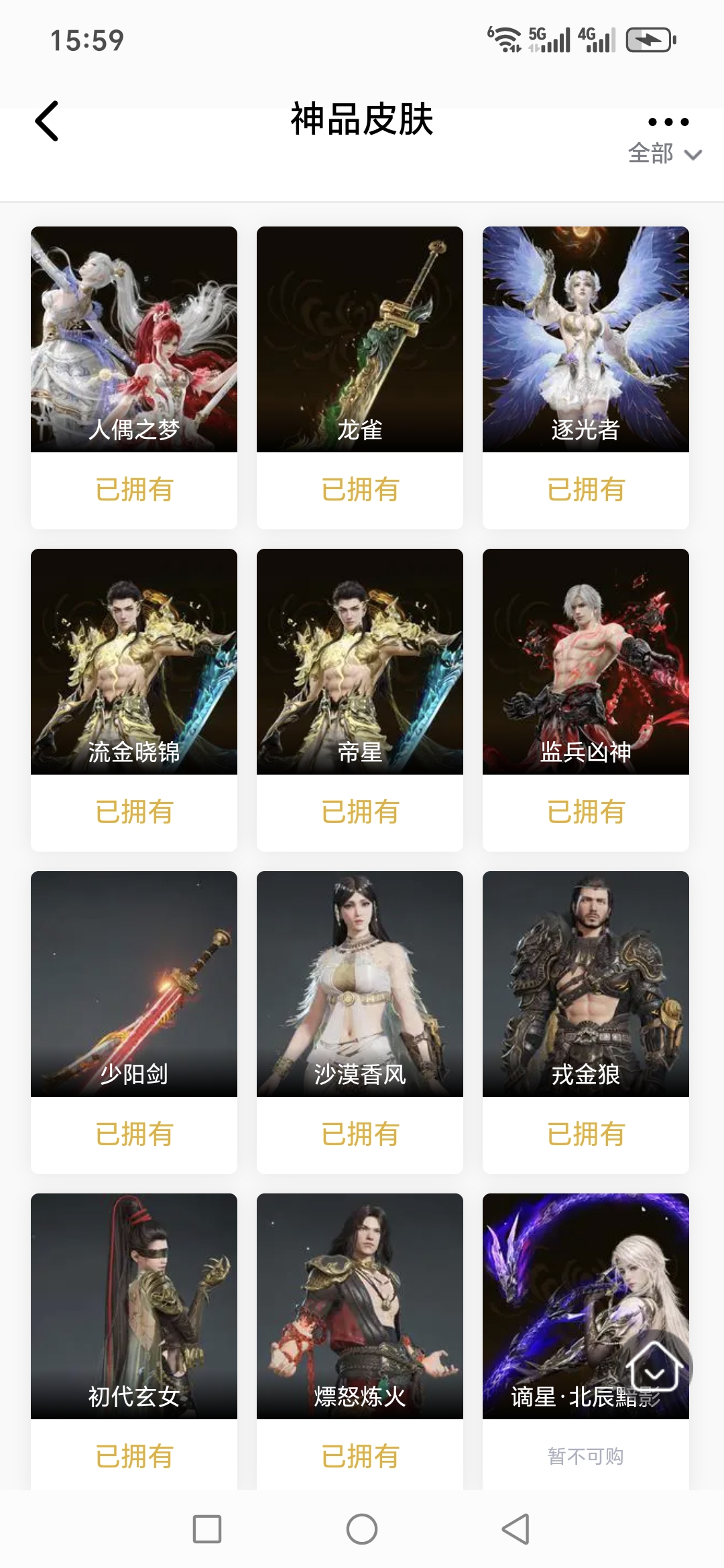View the 少阳剑 weapon skin
This screenshot has height=1568, width=724.
(x=134, y=984)
